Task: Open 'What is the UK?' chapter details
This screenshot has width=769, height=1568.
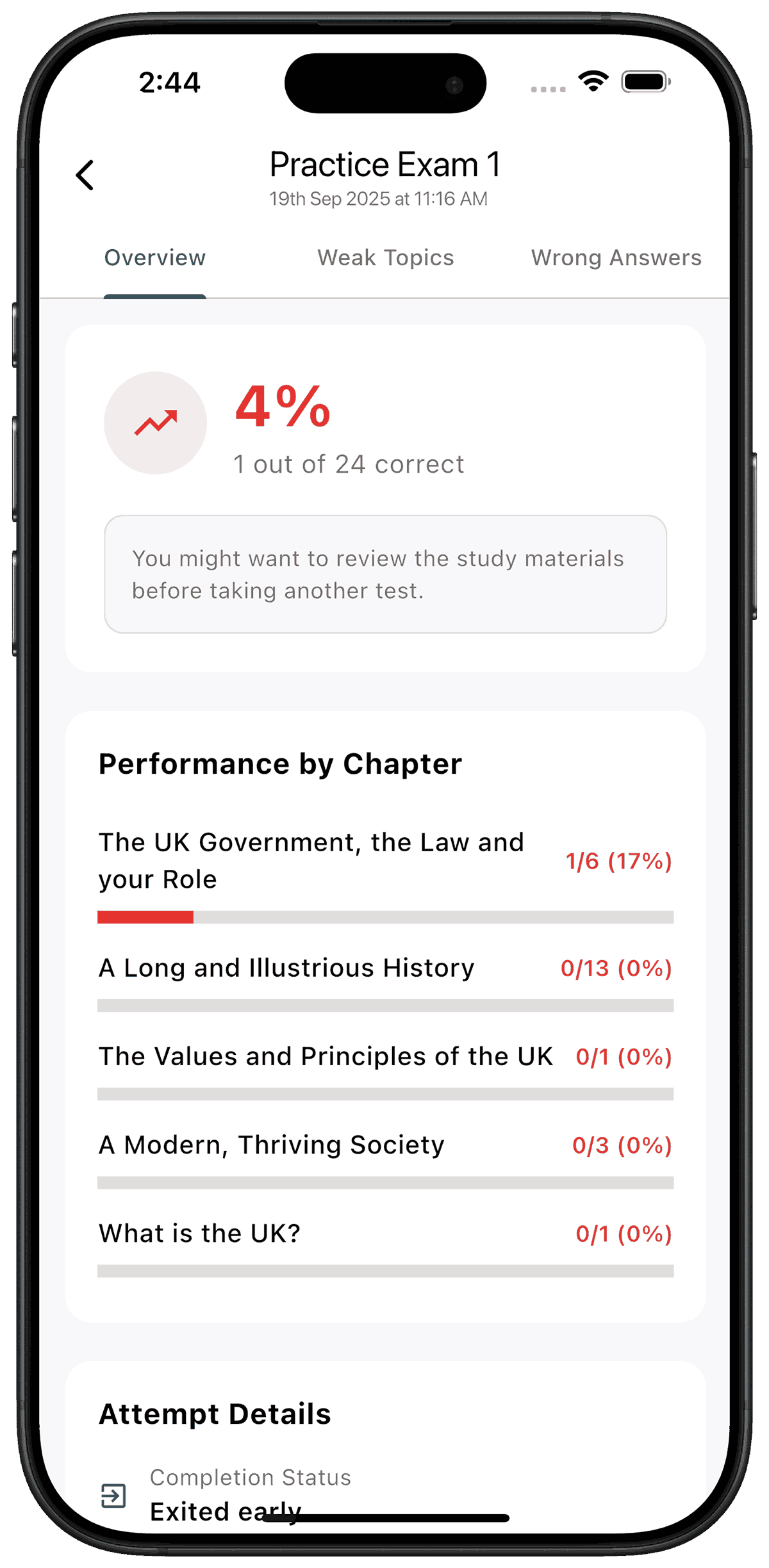Action: click(x=199, y=1233)
